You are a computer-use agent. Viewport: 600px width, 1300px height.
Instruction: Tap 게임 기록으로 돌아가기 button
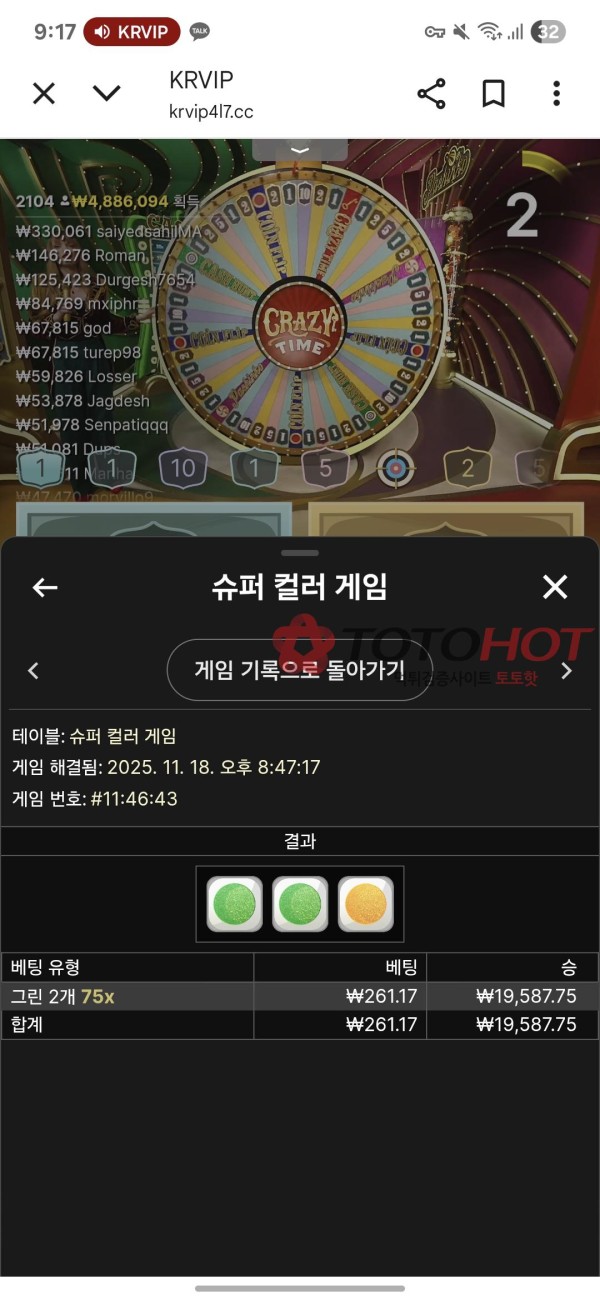click(299, 670)
